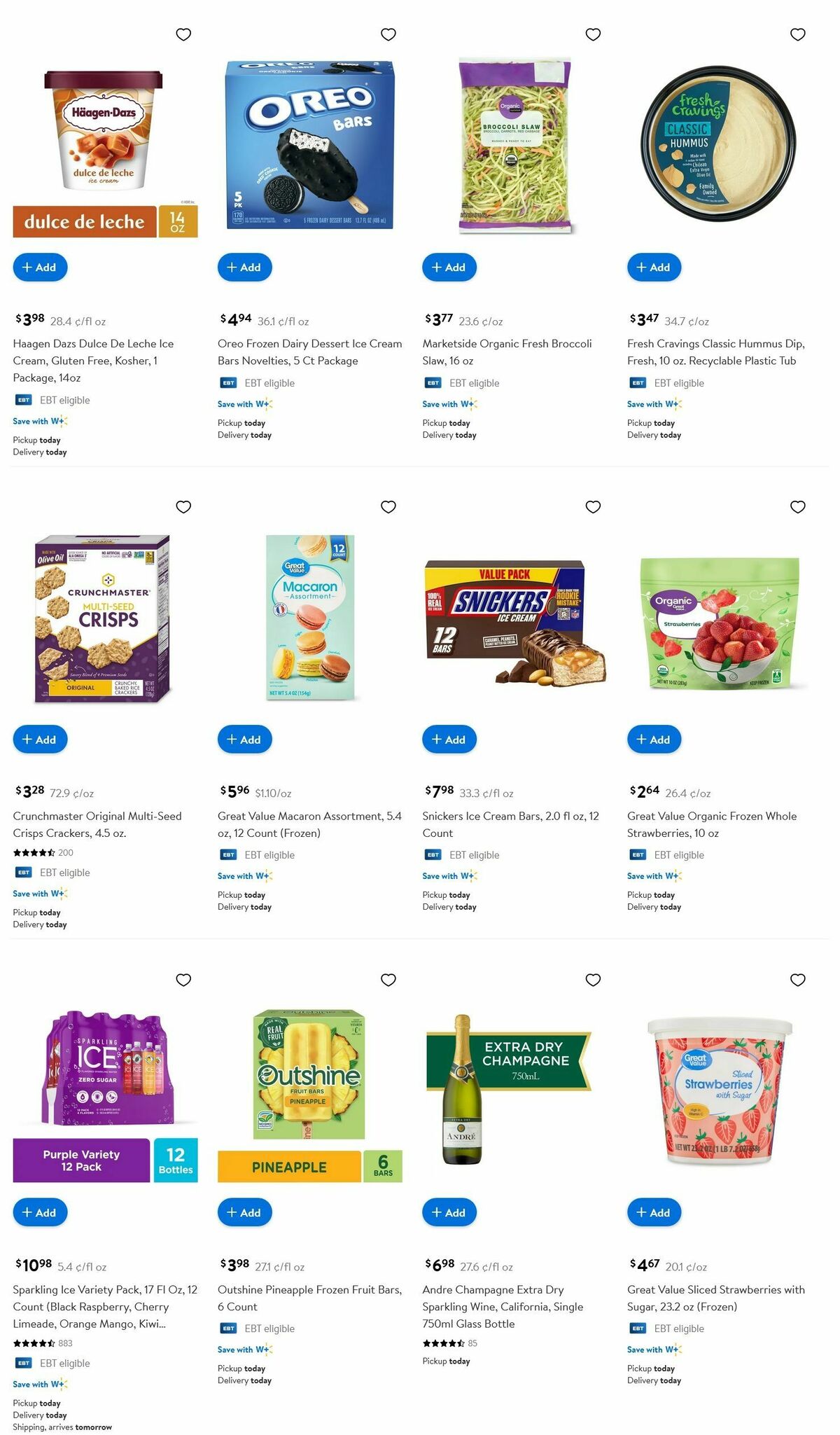Open the Save with W+ link under Haagen Dazs

[38, 421]
